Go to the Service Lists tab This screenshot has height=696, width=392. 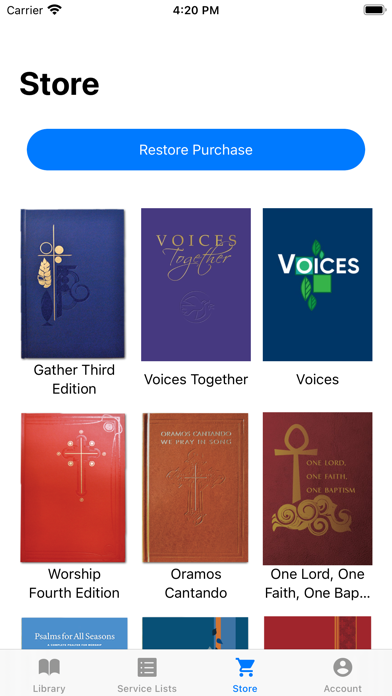click(147, 674)
